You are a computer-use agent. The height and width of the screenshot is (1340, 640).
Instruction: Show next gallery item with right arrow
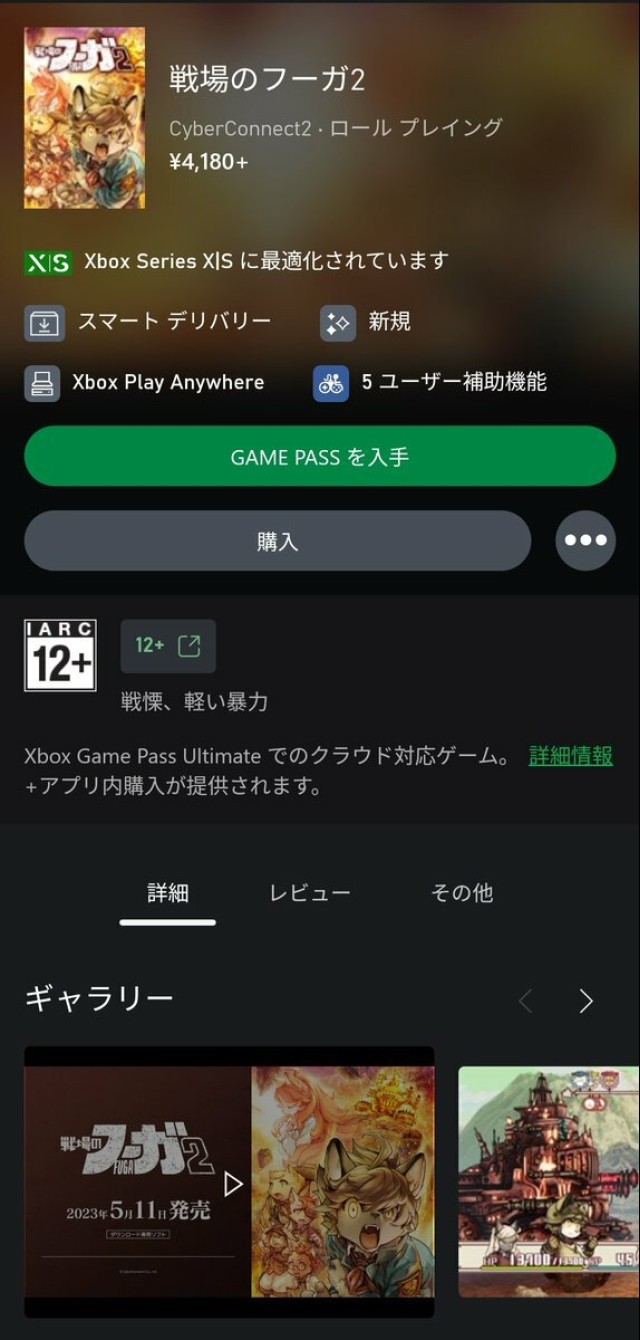click(x=586, y=1001)
